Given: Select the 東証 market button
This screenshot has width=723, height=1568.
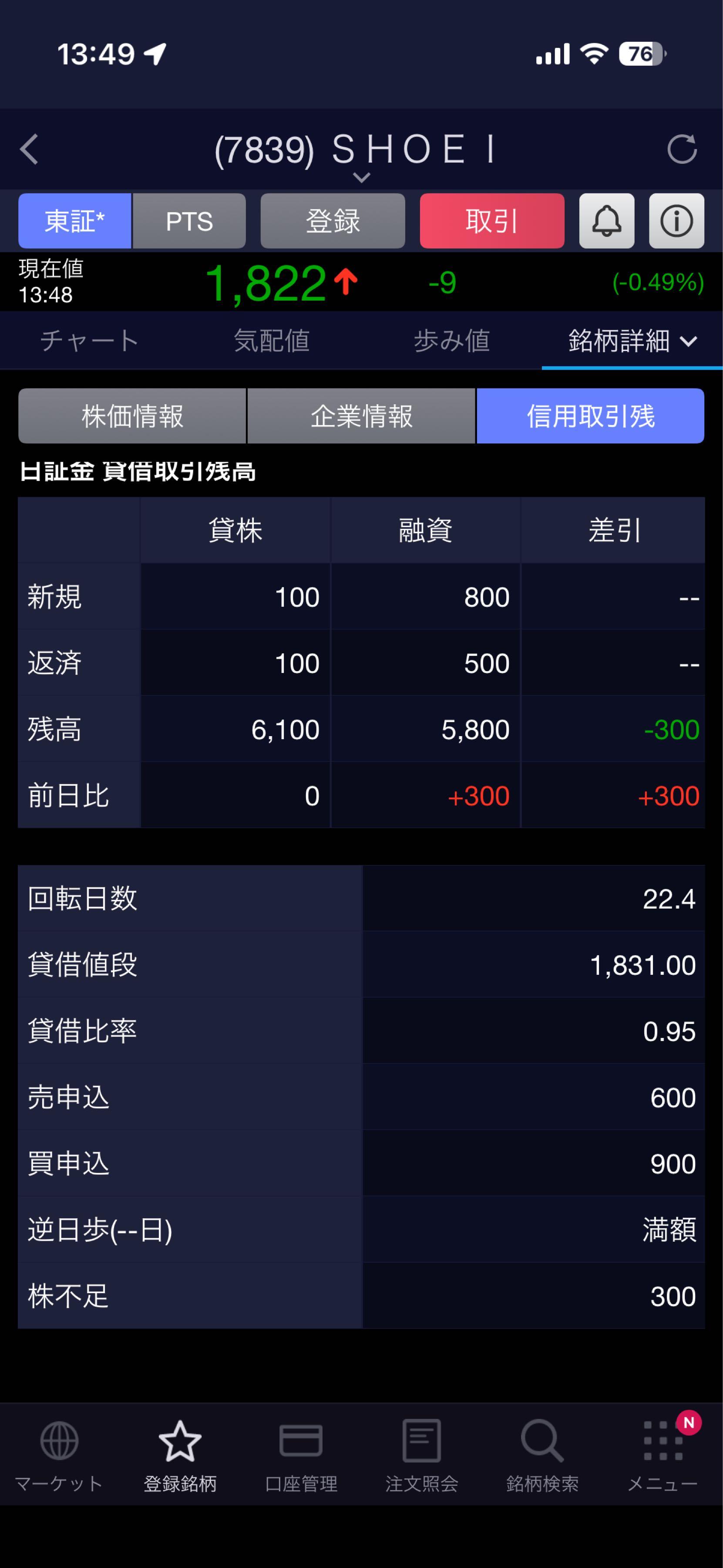Looking at the screenshot, I should coord(75,221).
